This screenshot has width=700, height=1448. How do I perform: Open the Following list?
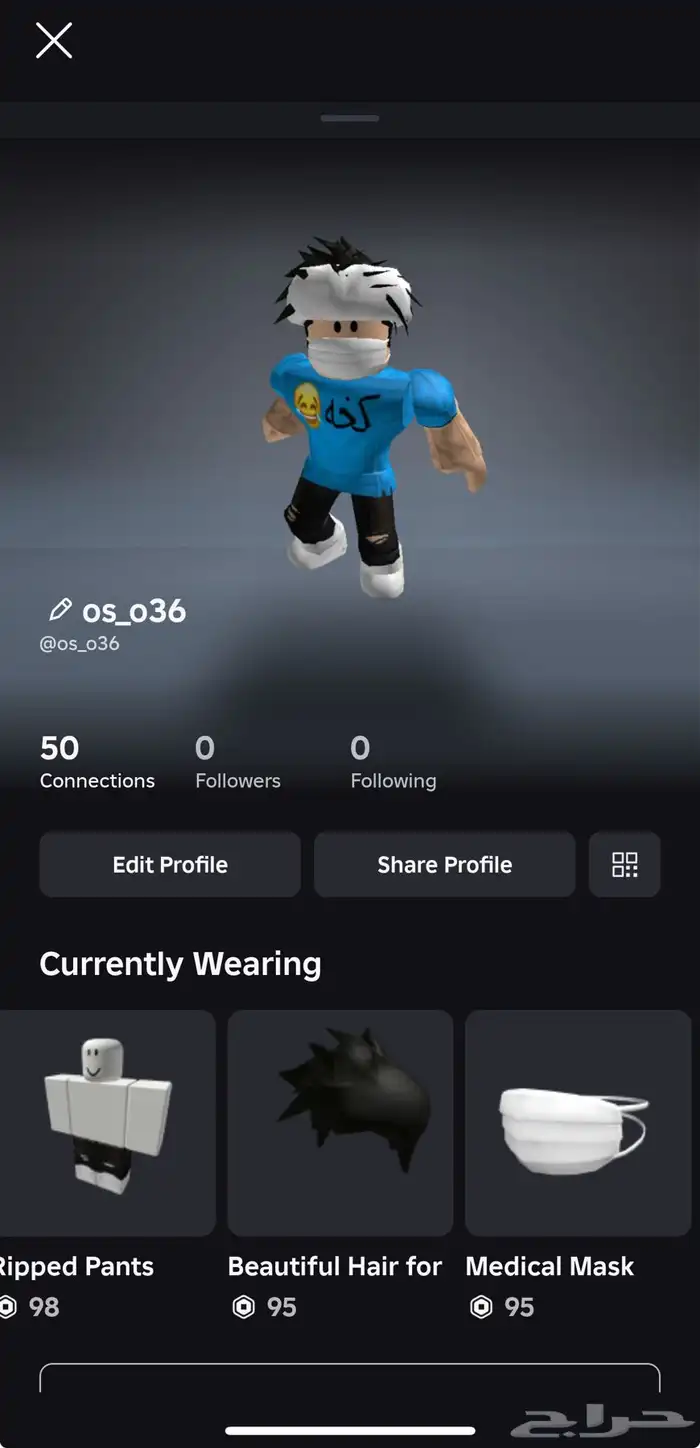pyautogui.click(x=393, y=763)
